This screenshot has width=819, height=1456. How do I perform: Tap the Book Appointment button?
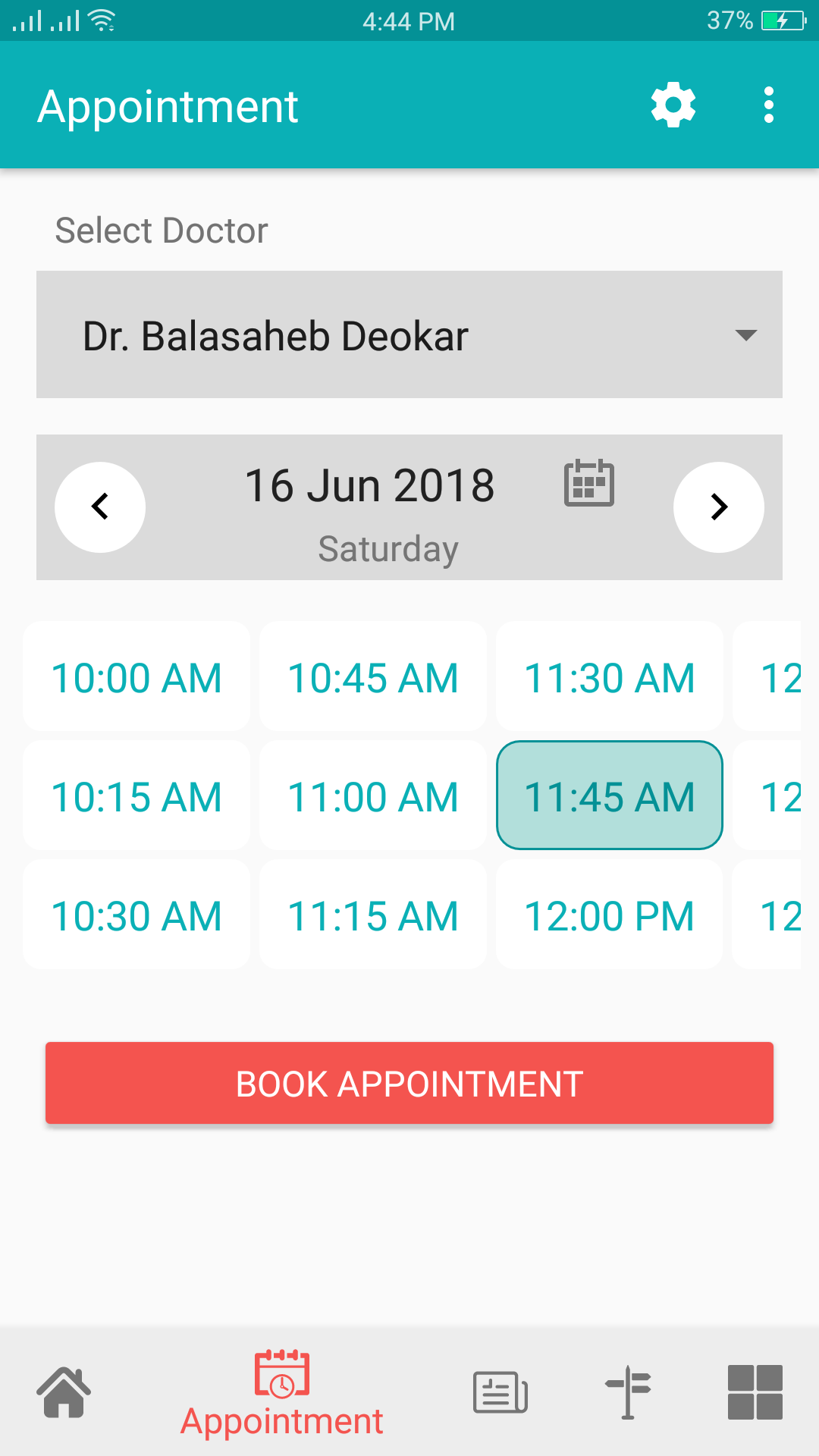click(x=409, y=1083)
